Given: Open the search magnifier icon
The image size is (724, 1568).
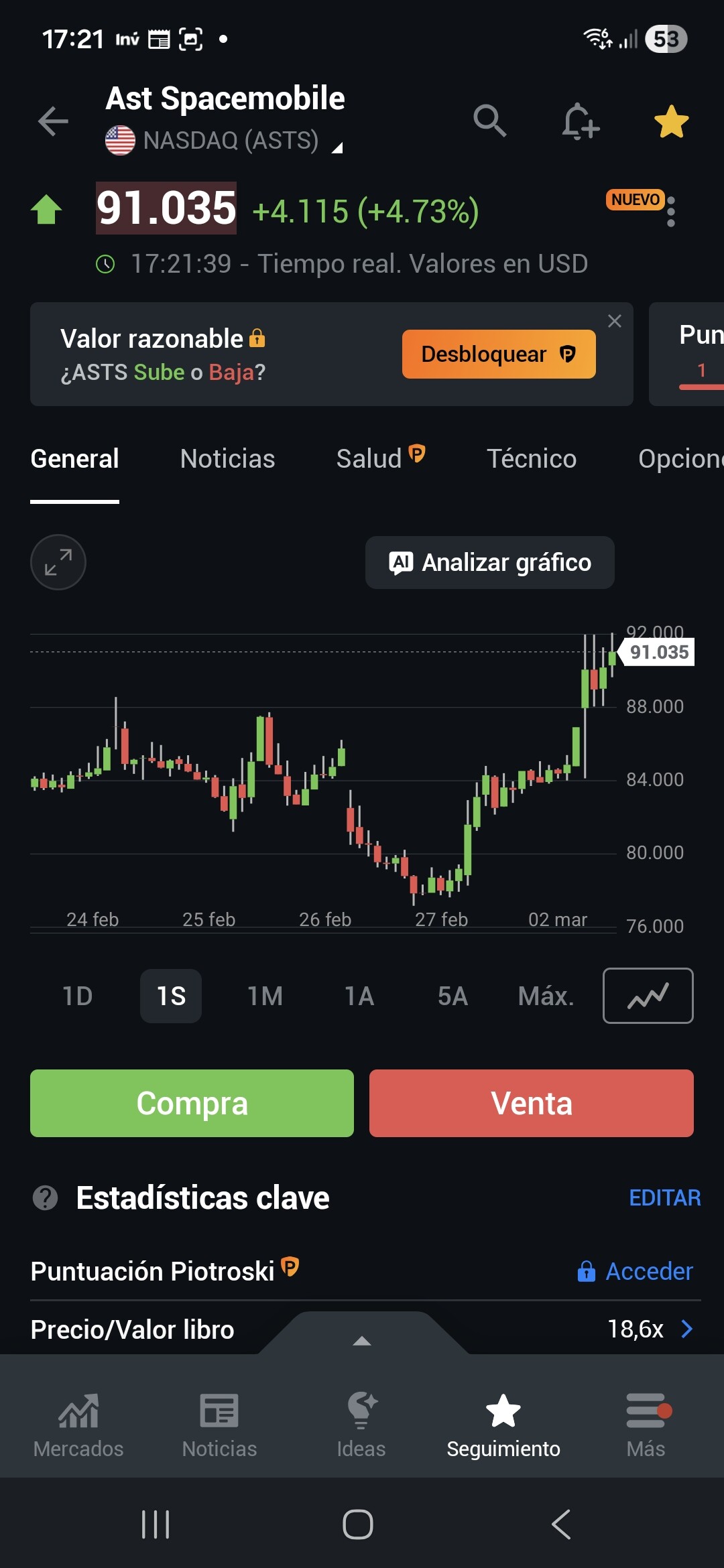Looking at the screenshot, I should 489,121.
